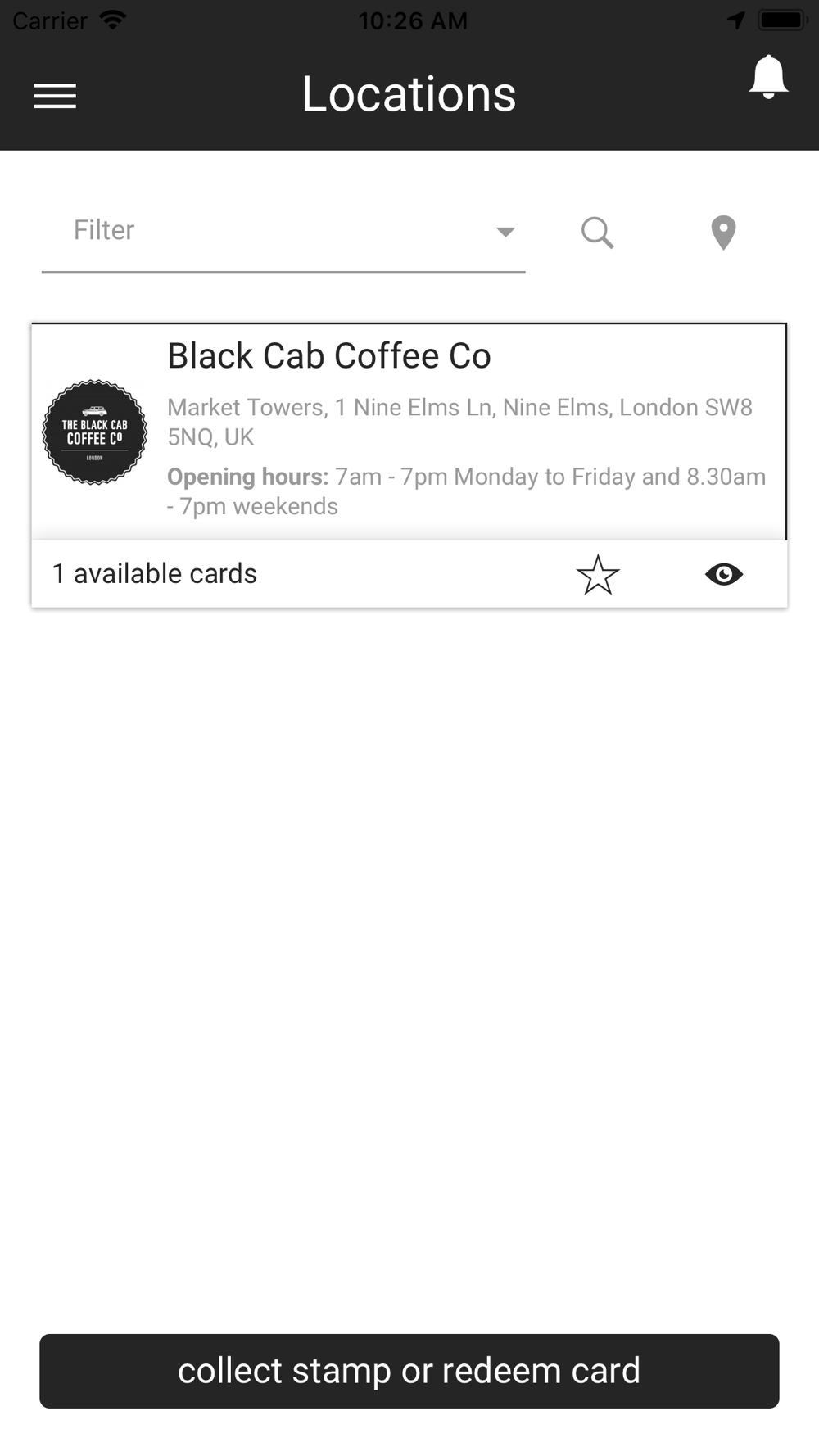Viewport: 819px width, 1456px height.
Task: Favorite Black Cab Coffee Co with the star
Action: coord(598,574)
